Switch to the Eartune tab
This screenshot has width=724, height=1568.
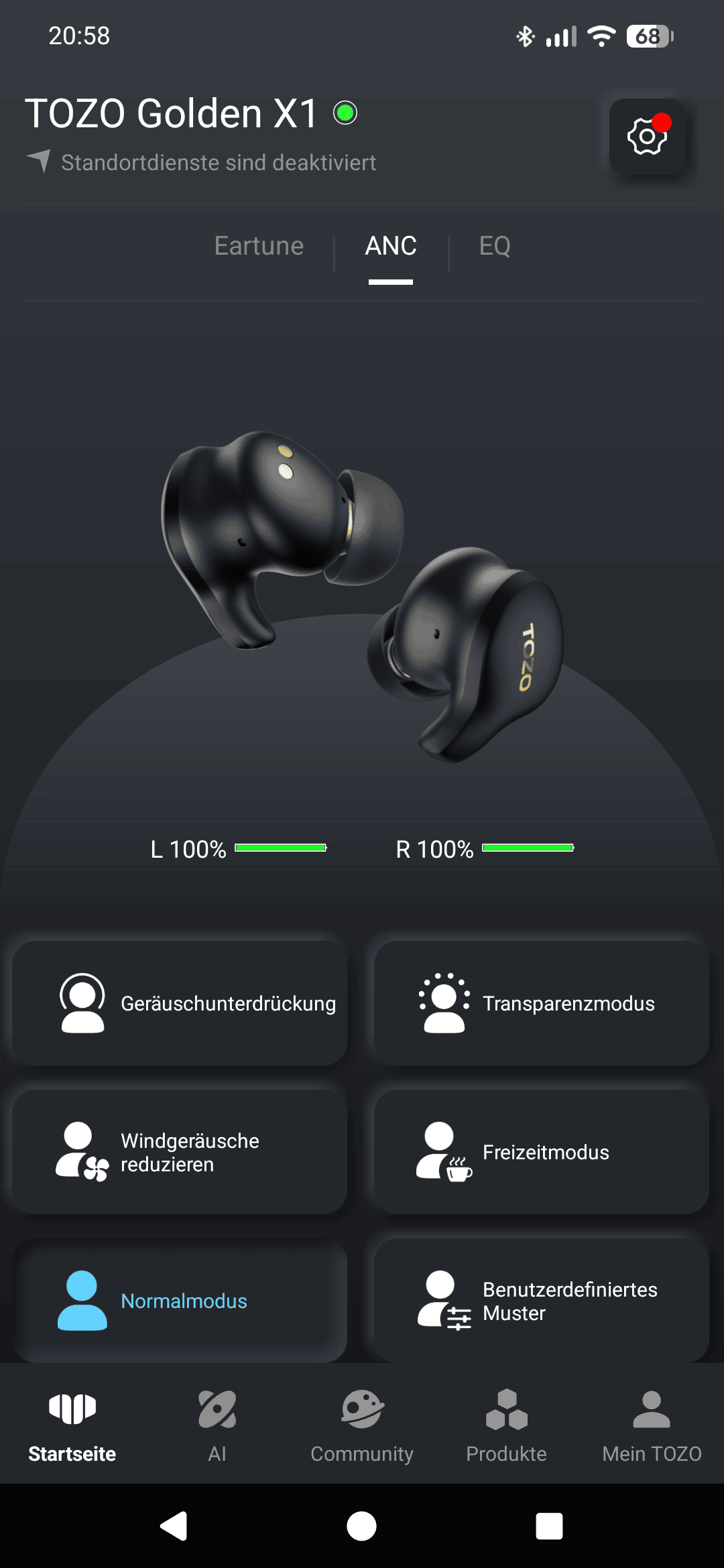pos(259,246)
